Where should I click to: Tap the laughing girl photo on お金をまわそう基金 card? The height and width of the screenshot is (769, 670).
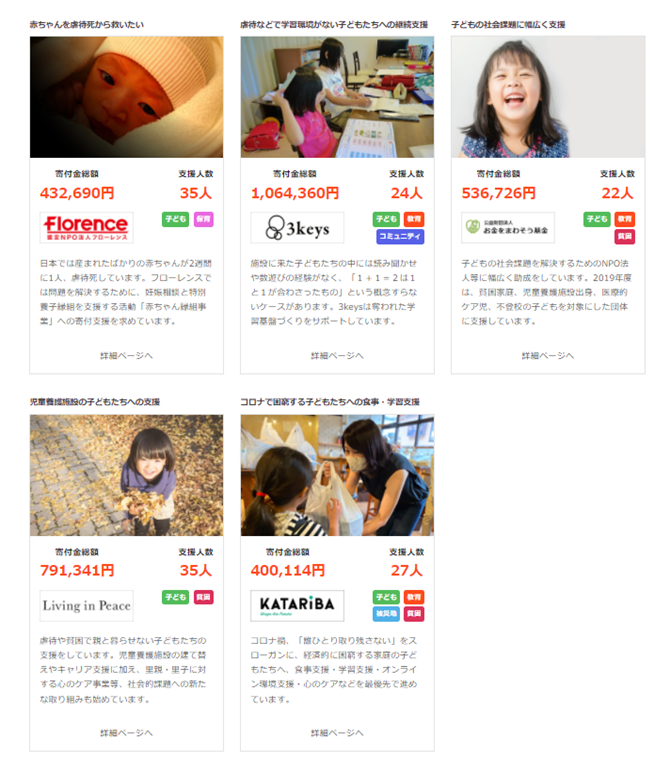[x=547, y=97]
